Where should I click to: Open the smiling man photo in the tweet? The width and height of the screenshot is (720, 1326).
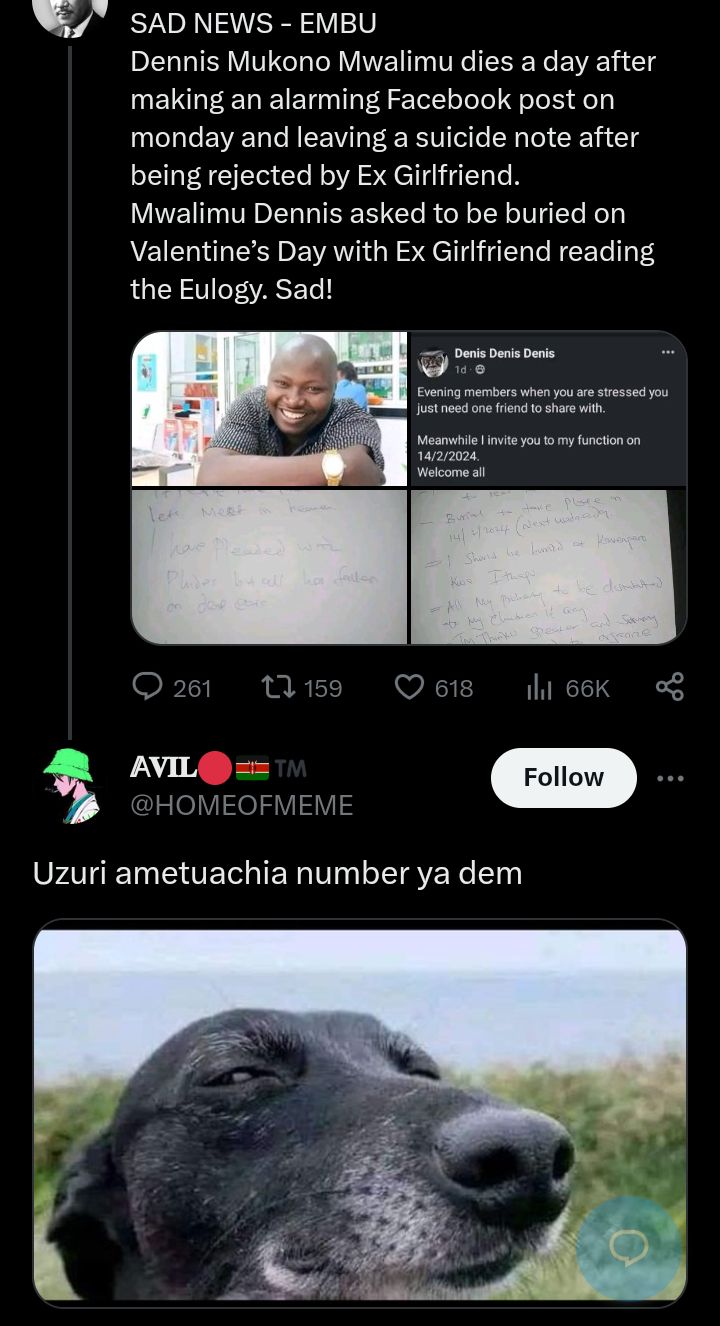coord(269,409)
